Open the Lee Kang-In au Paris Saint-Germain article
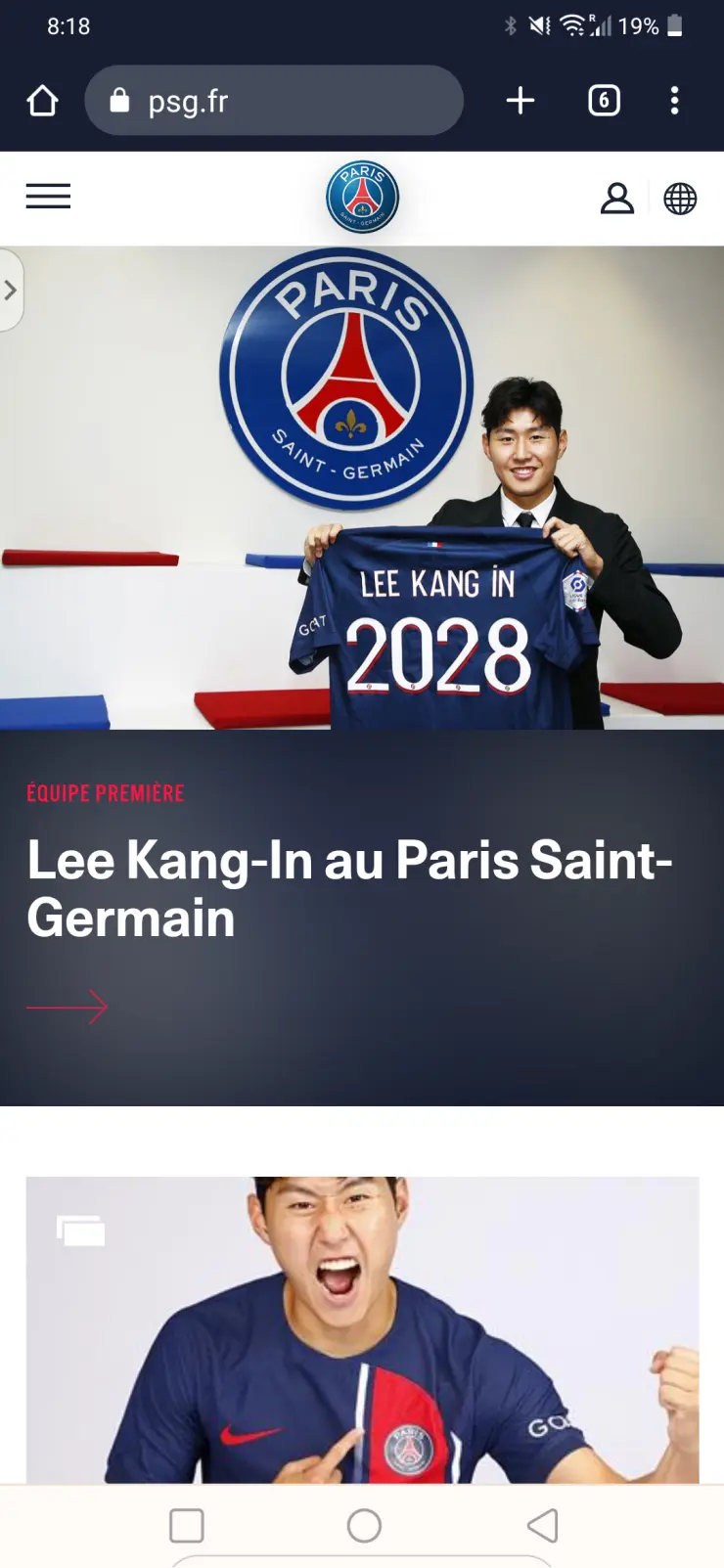 coord(349,888)
